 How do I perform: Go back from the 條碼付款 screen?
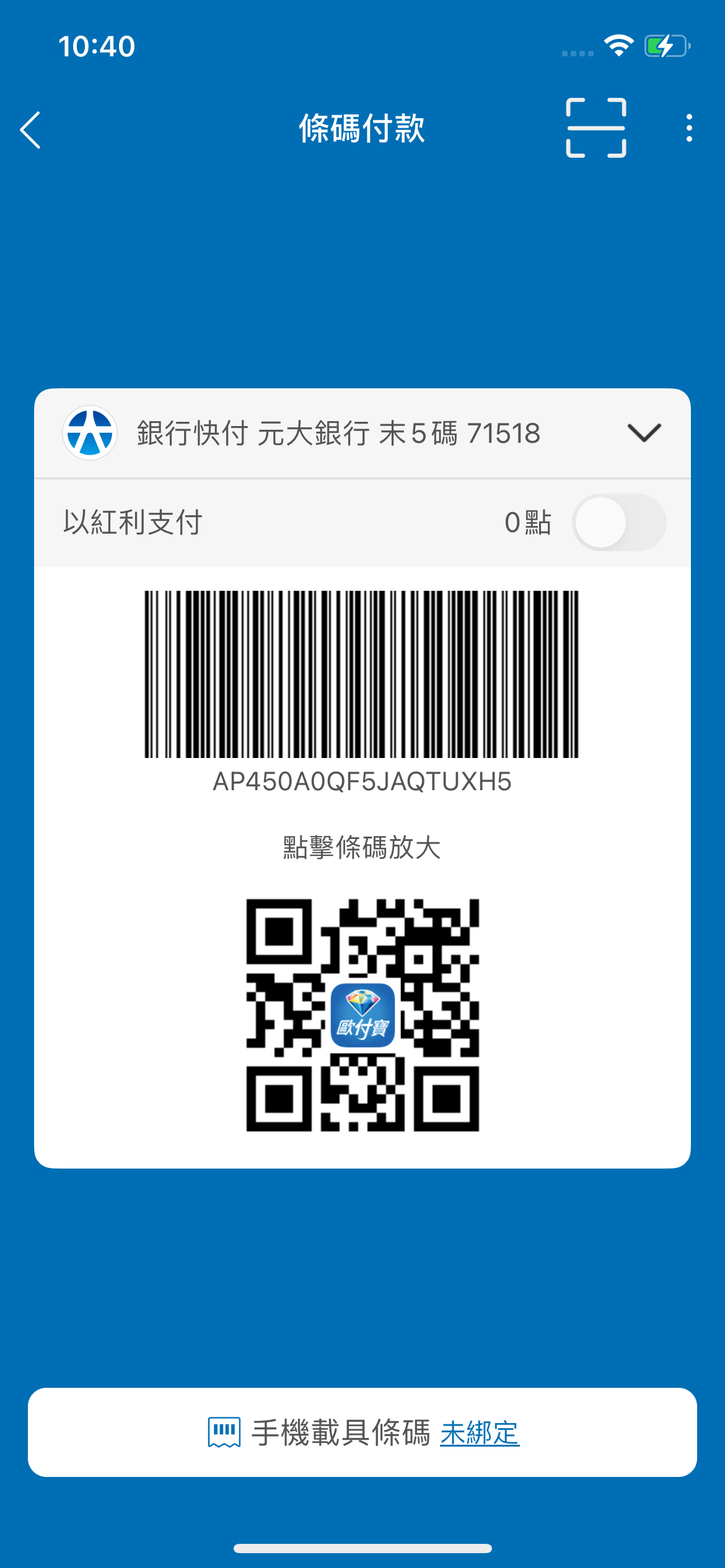point(31,130)
